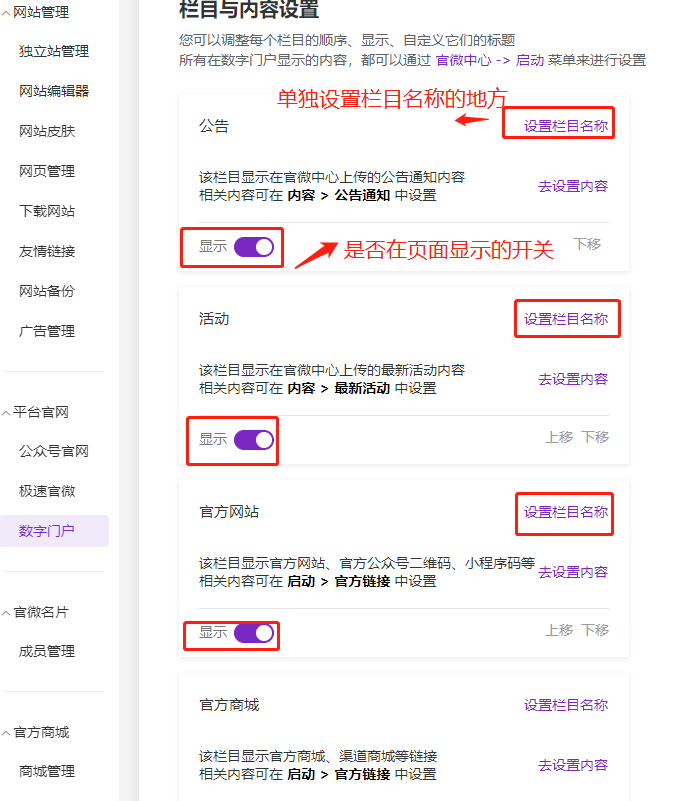Open 广告管理 in the sidebar

[47, 331]
